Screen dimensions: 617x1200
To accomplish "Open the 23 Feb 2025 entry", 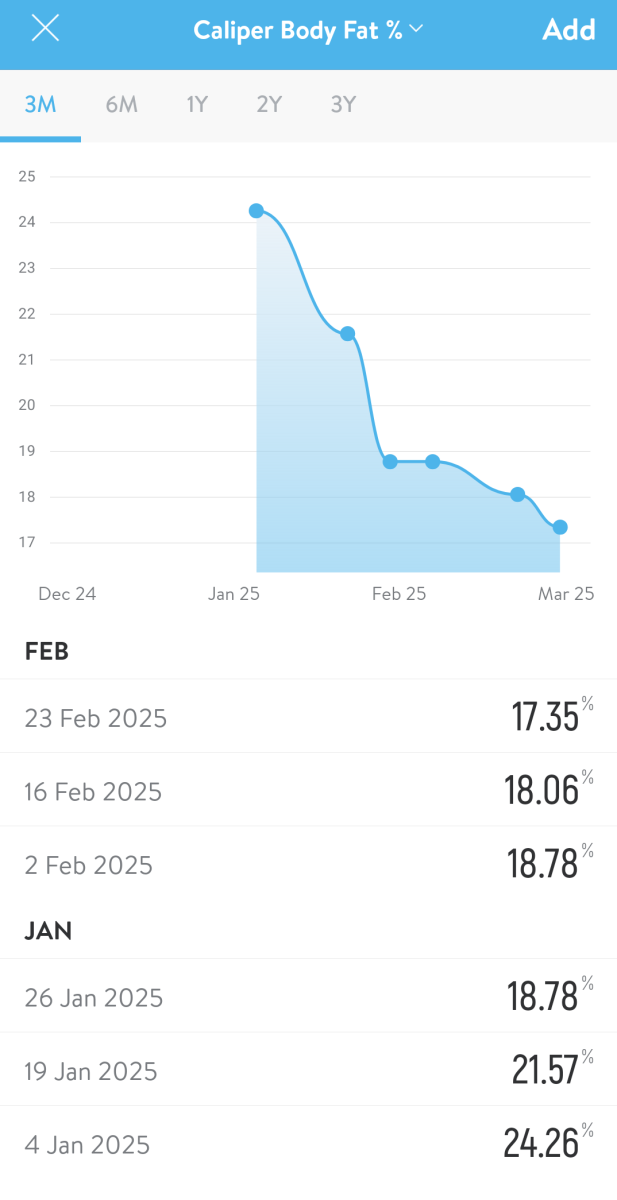I will point(308,717).
